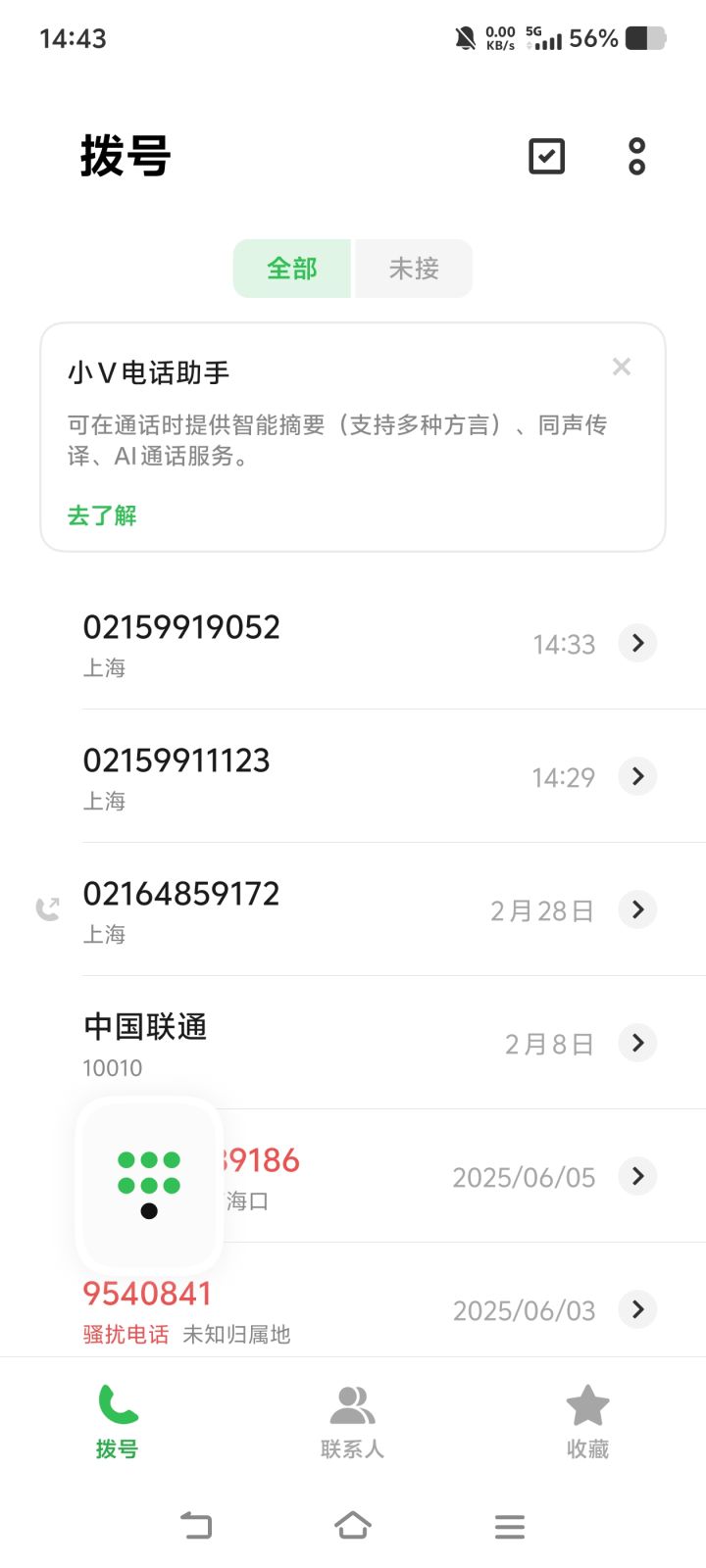Open the floating dial pad button
Image resolution: width=706 pixels, height=1568 pixels.
[149, 1184]
